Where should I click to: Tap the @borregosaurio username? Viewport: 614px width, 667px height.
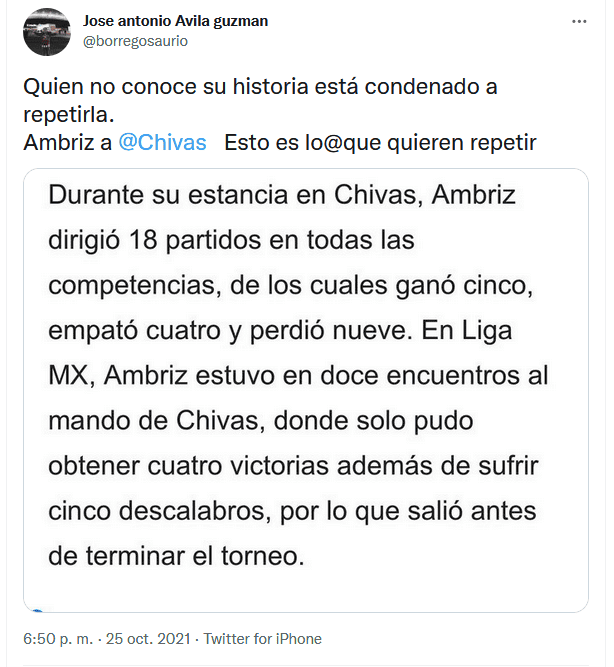coord(135,41)
